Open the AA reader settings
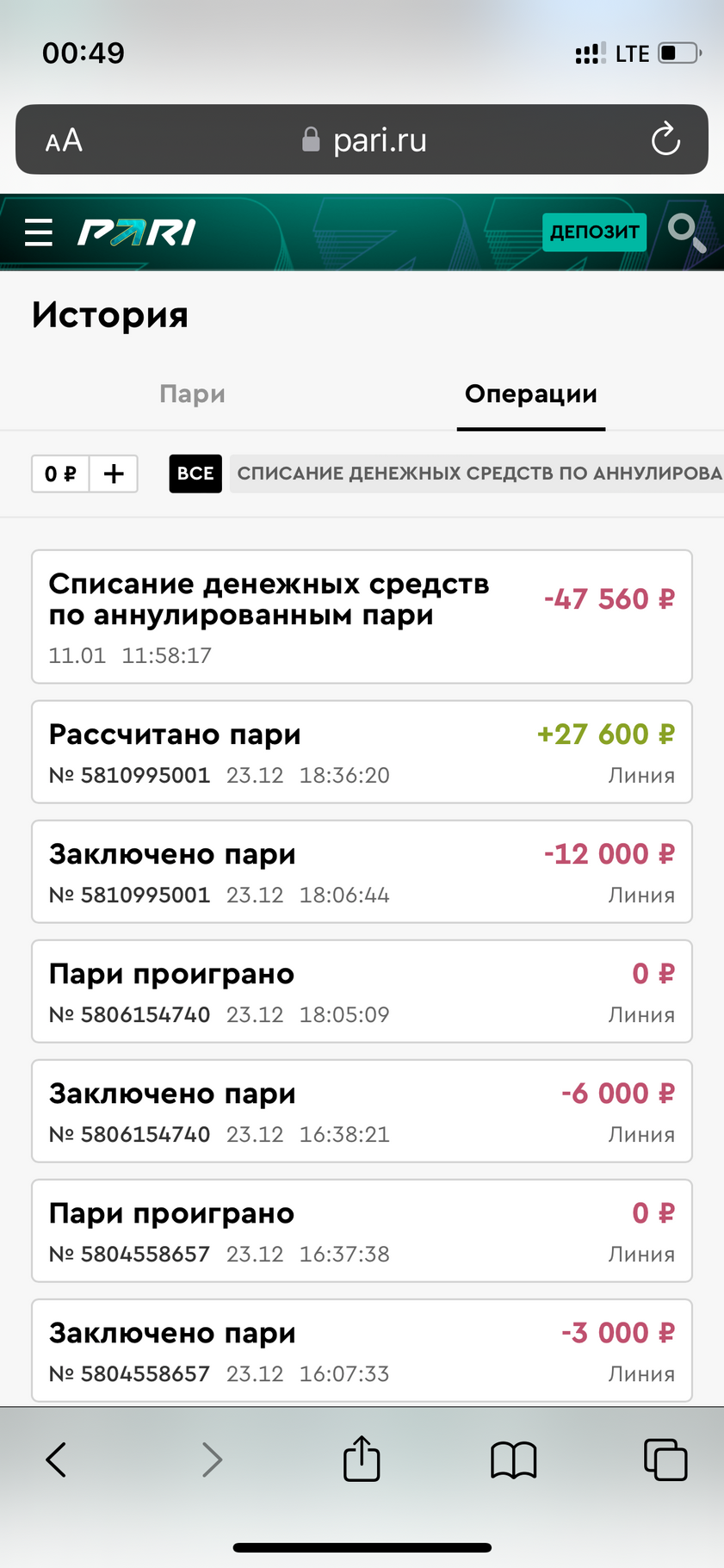The height and width of the screenshot is (1568, 724). click(x=64, y=140)
